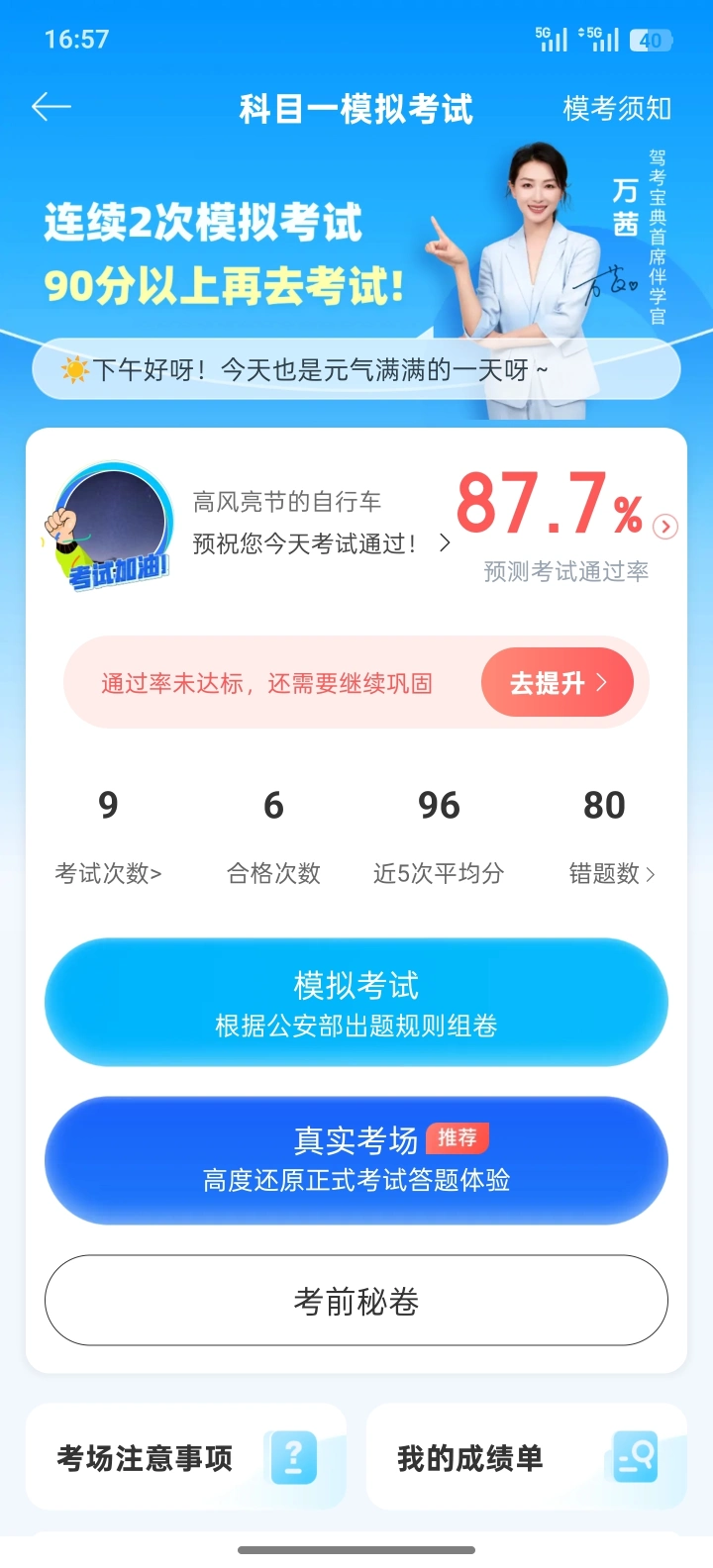This screenshot has height=1568, width=713.
Task: Start 模拟考试 mock exam
Action: click(x=356, y=1002)
